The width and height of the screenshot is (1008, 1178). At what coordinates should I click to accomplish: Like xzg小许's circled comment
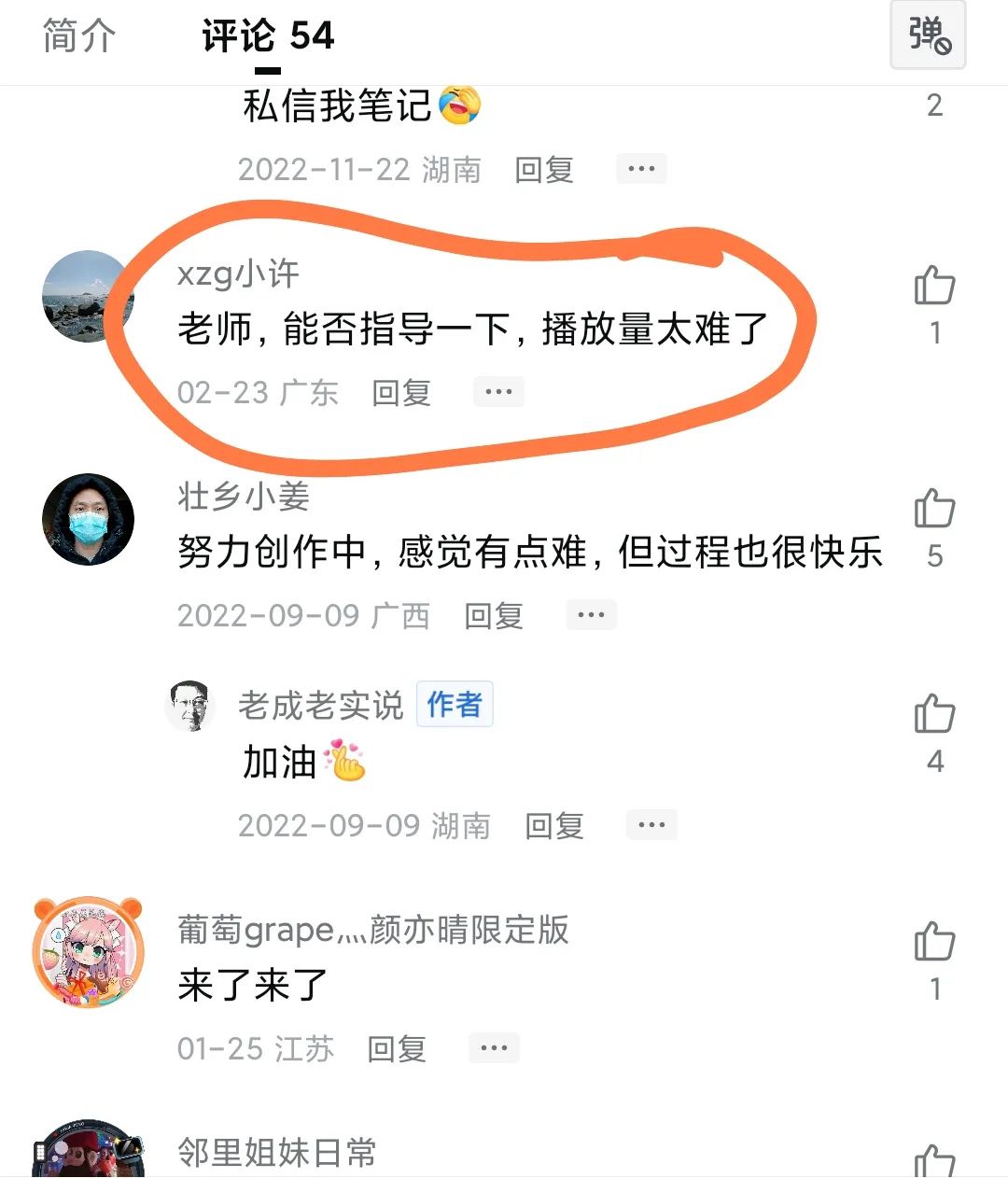coord(936,285)
